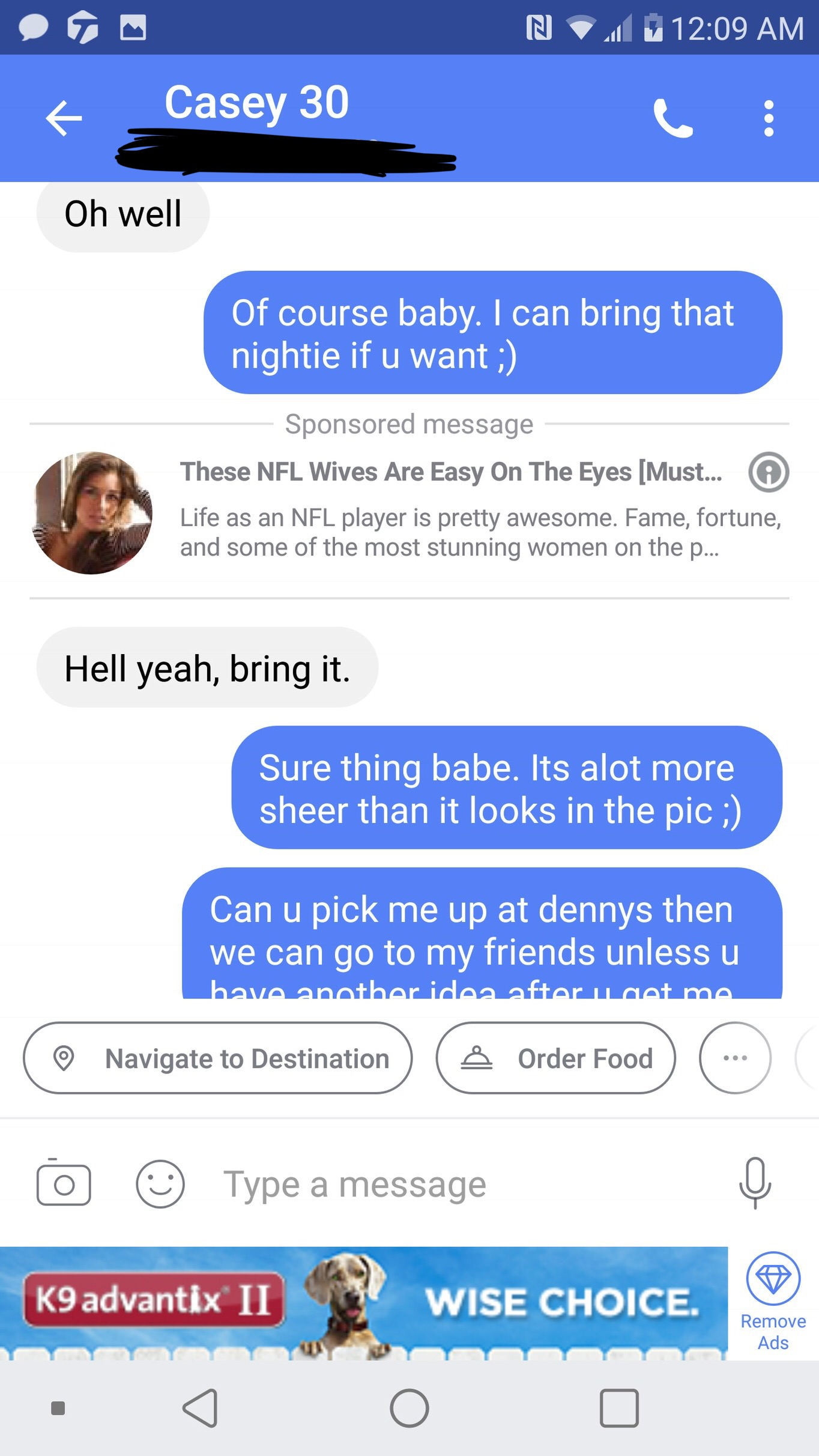Choose the Order Food chip
The width and height of the screenshot is (819, 1456).
tap(555, 1058)
